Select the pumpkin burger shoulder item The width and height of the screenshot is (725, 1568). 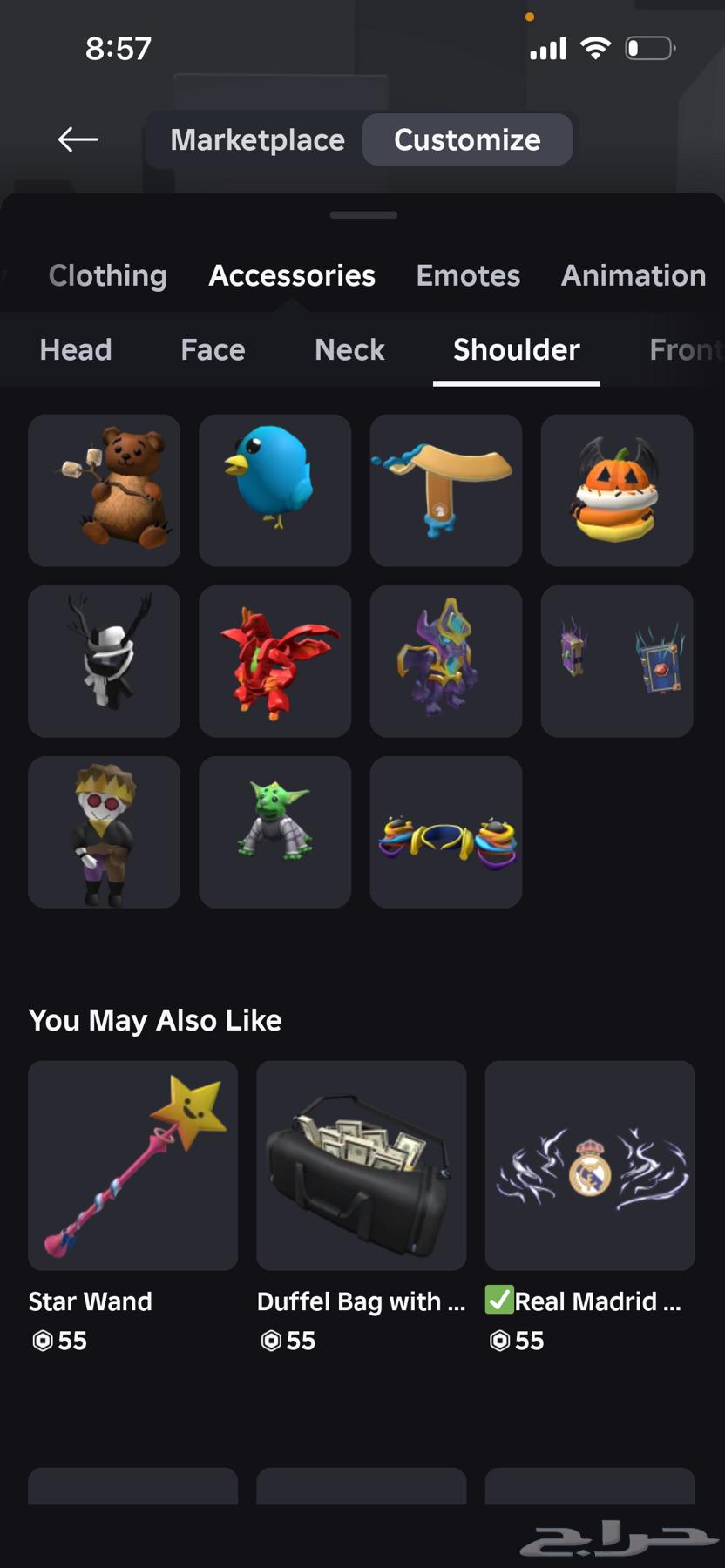(617, 490)
